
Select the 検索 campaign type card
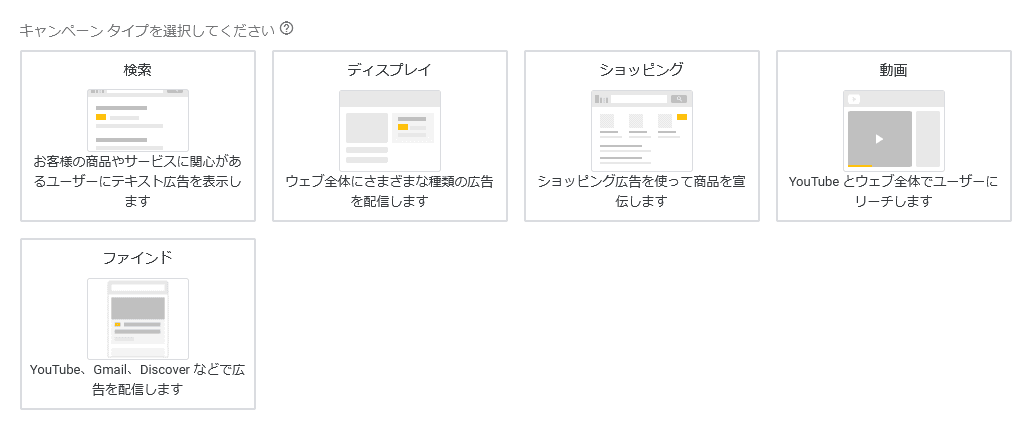[x=138, y=135]
